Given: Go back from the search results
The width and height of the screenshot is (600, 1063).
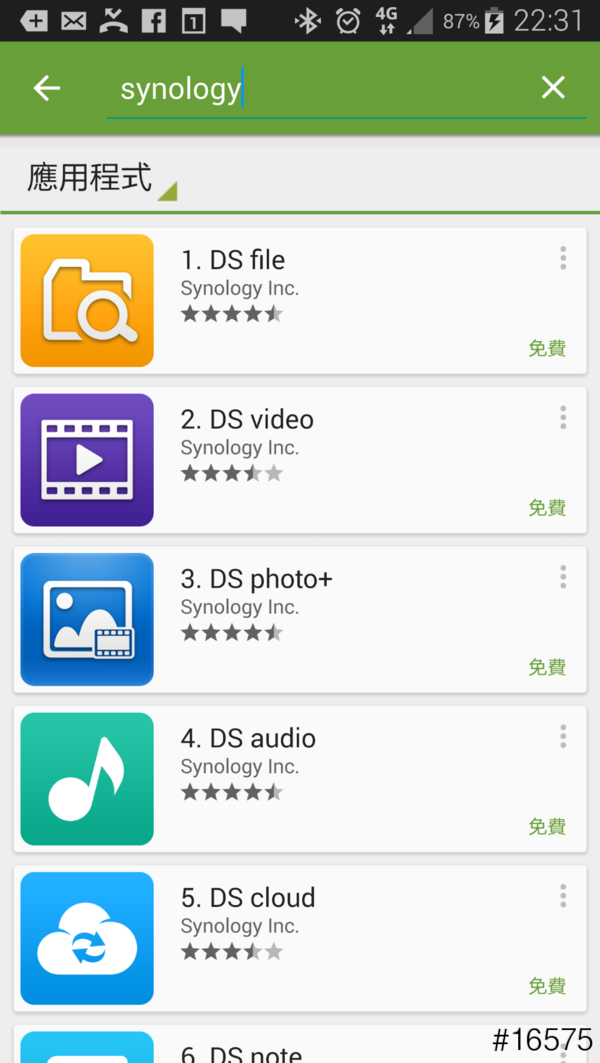Looking at the screenshot, I should click(47, 88).
